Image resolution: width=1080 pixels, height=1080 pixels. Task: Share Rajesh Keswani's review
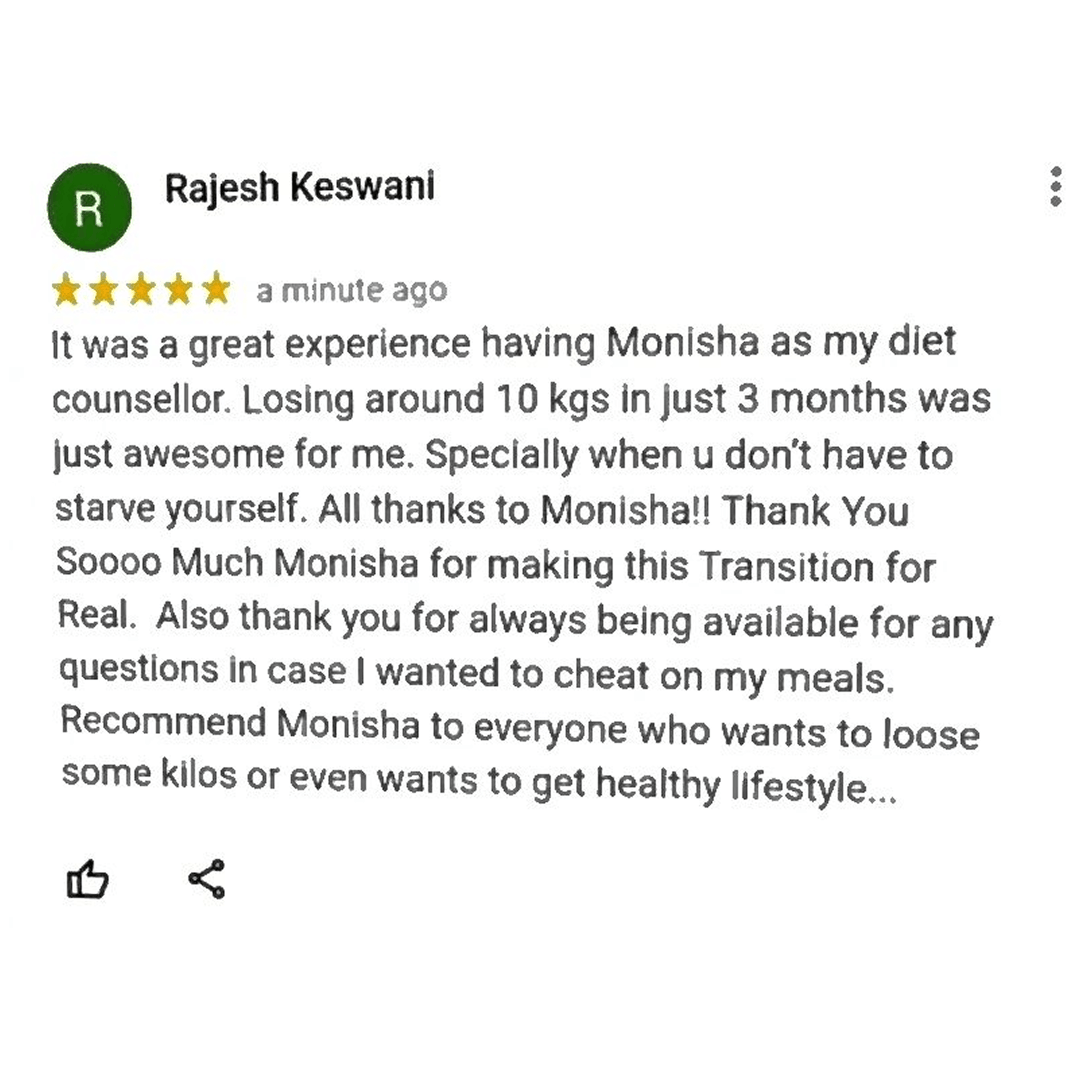tap(207, 879)
